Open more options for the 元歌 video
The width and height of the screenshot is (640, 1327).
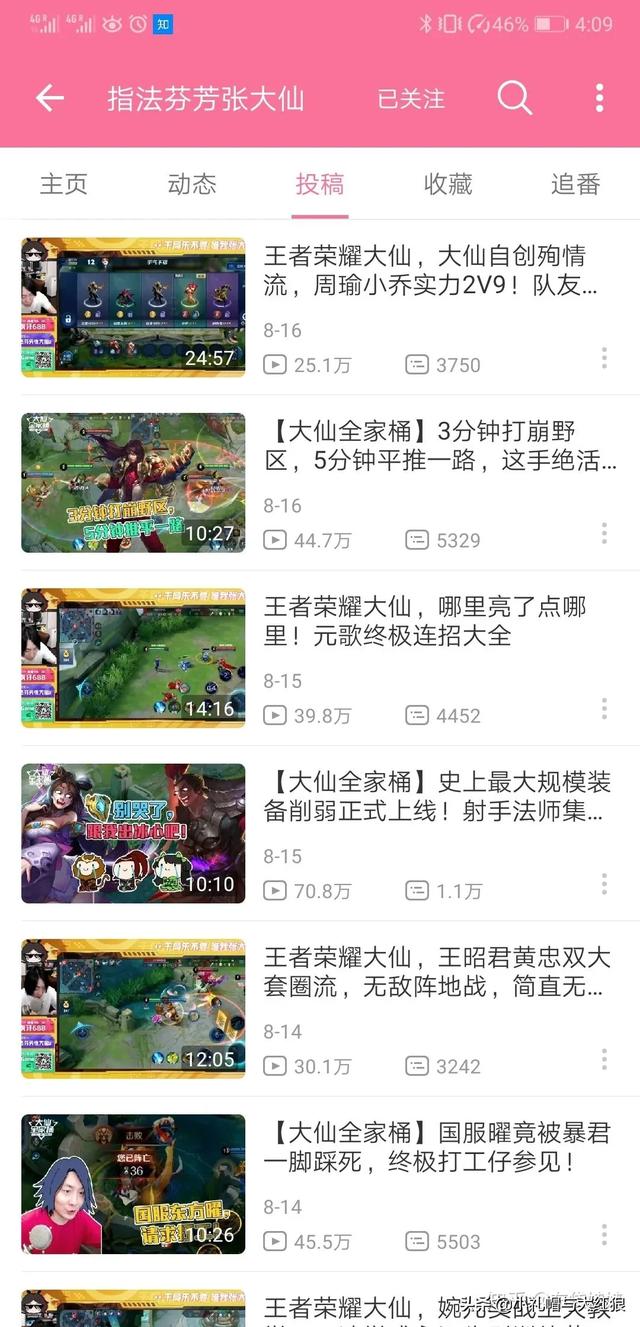pos(604,709)
